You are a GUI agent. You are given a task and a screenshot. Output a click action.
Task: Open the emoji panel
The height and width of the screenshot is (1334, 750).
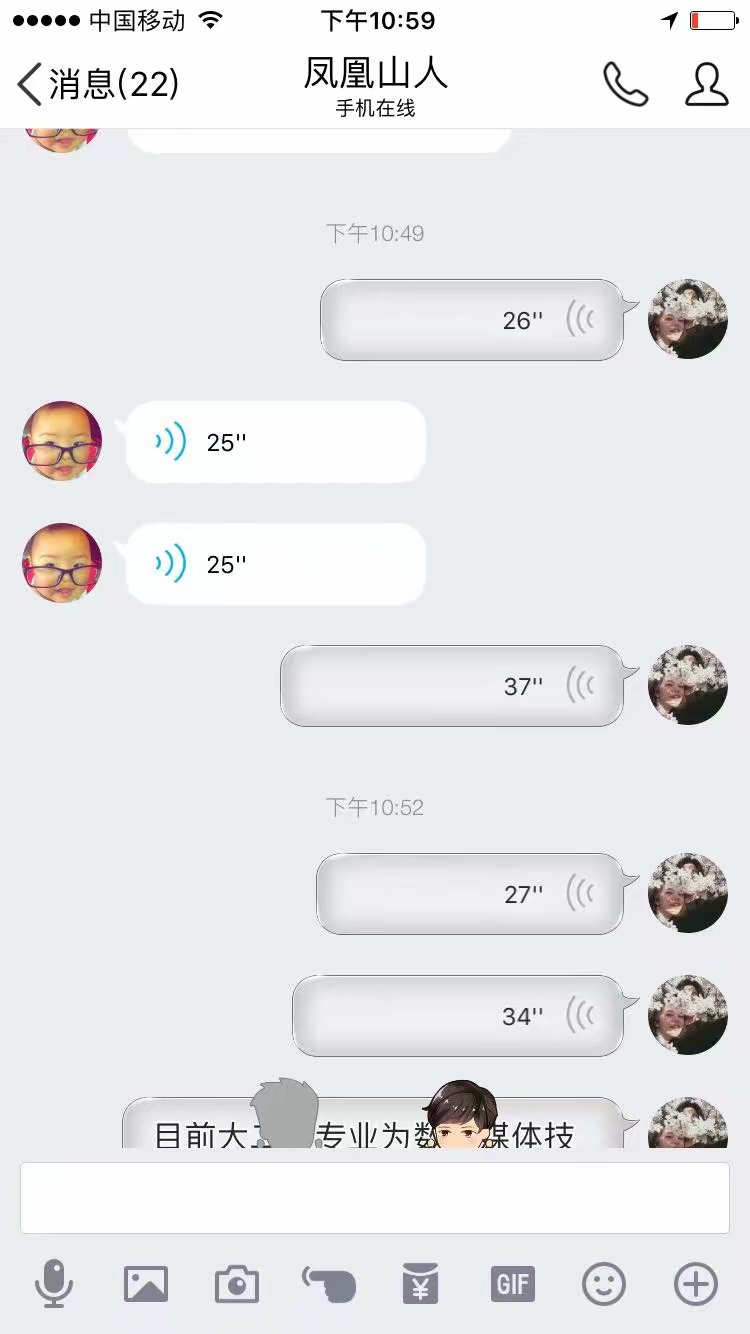coord(604,1284)
